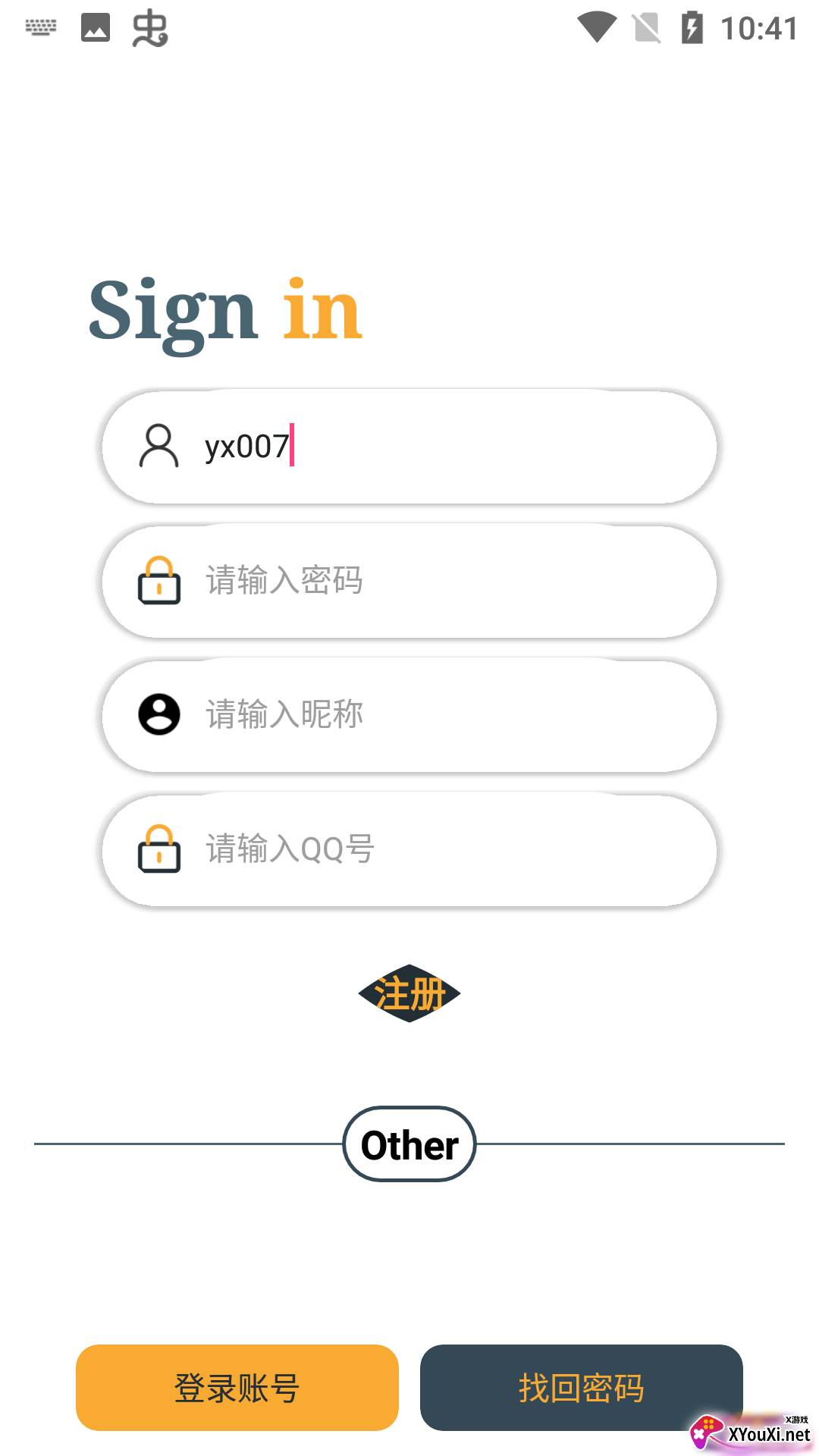Select the nickname field 请输入昵称
The image size is (819, 1456).
pyautogui.click(x=409, y=715)
